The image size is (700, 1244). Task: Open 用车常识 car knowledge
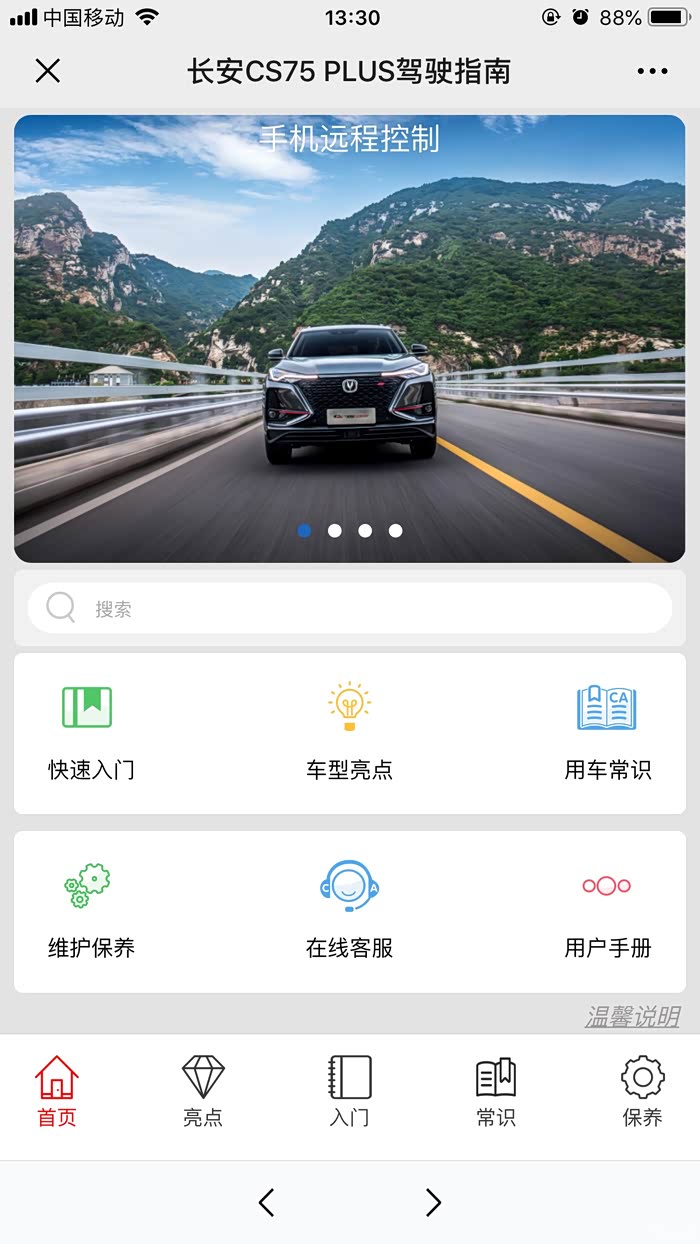point(607,732)
